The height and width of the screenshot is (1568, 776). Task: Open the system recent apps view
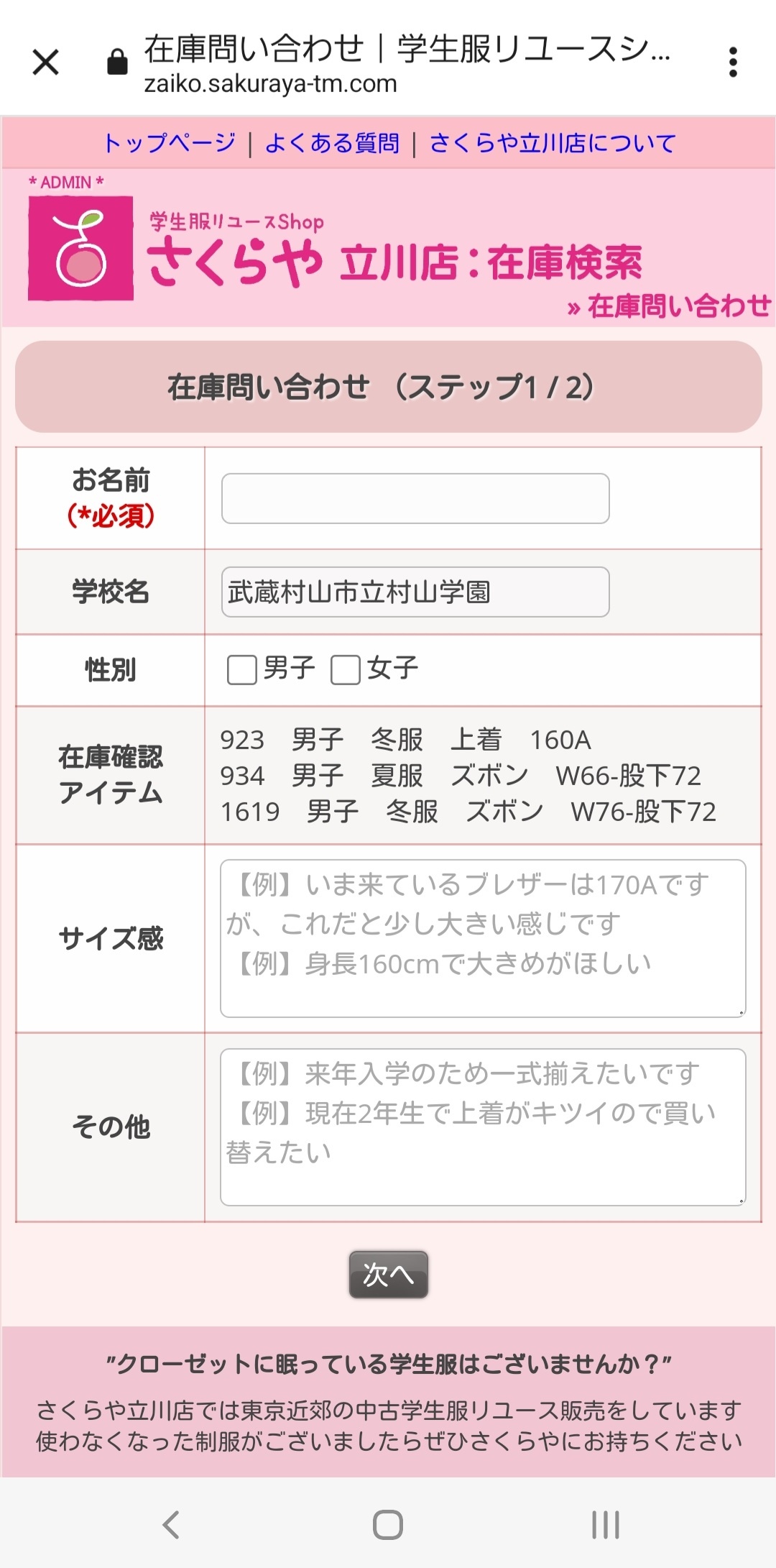click(x=605, y=1524)
